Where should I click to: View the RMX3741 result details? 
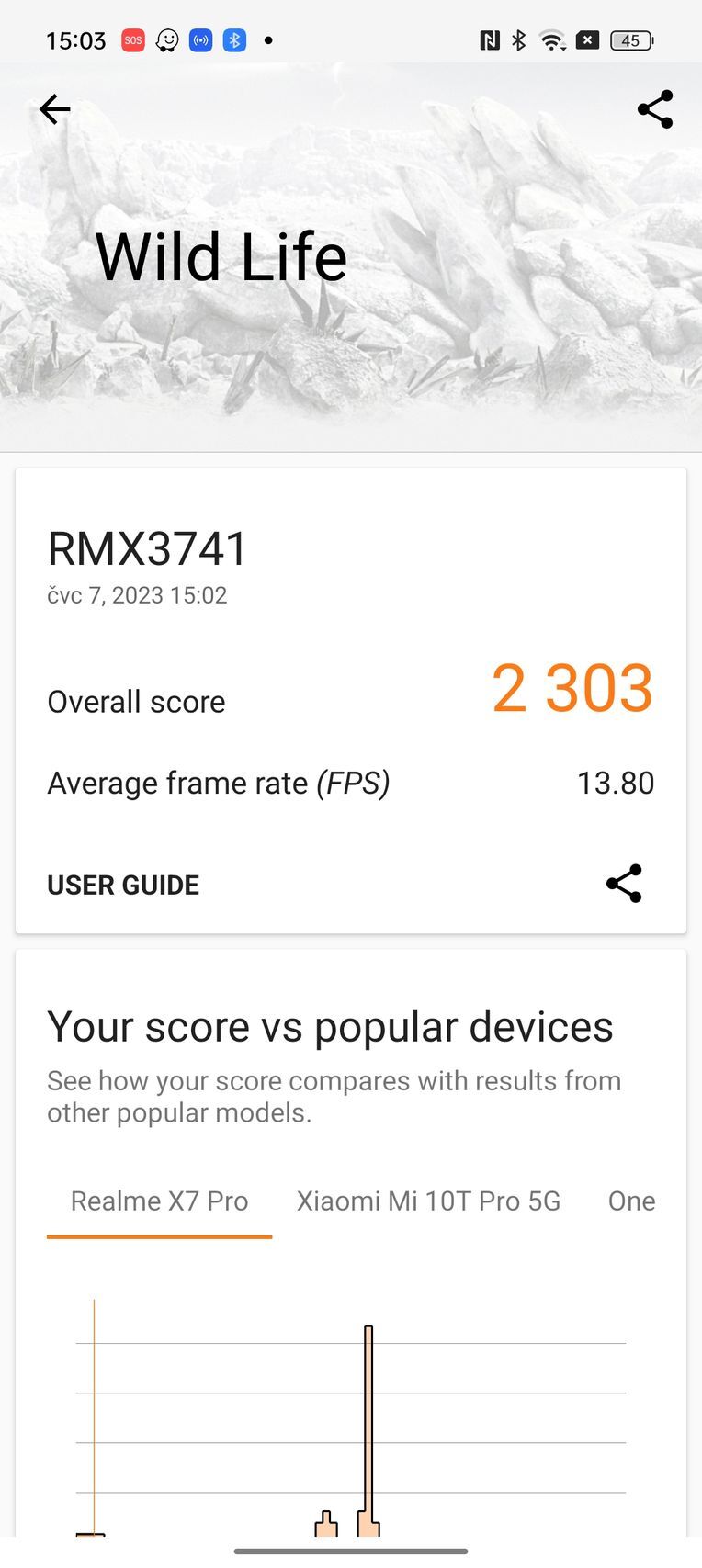click(147, 548)
